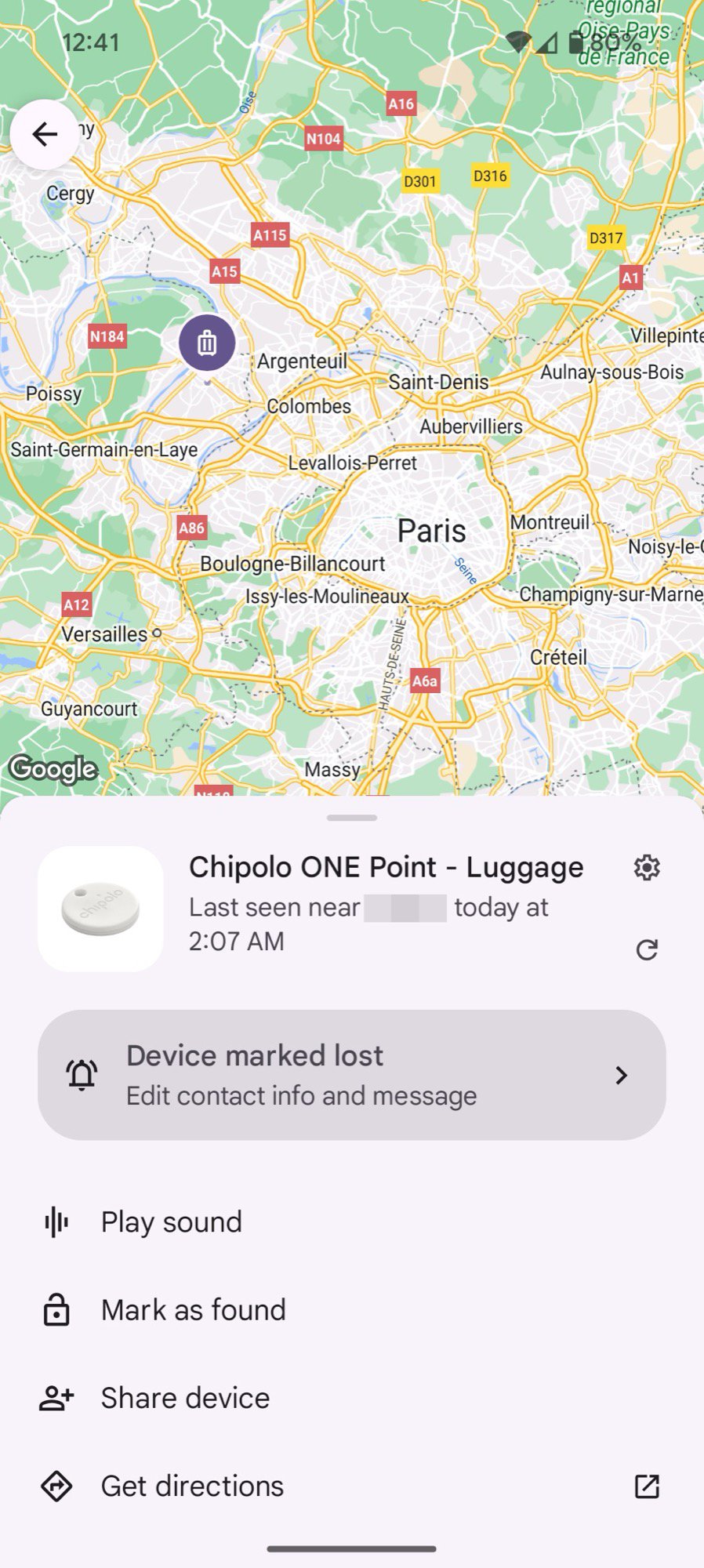Refresh the tracker's location
This screenshot has height=1568, width=704.
click(647, 950)
